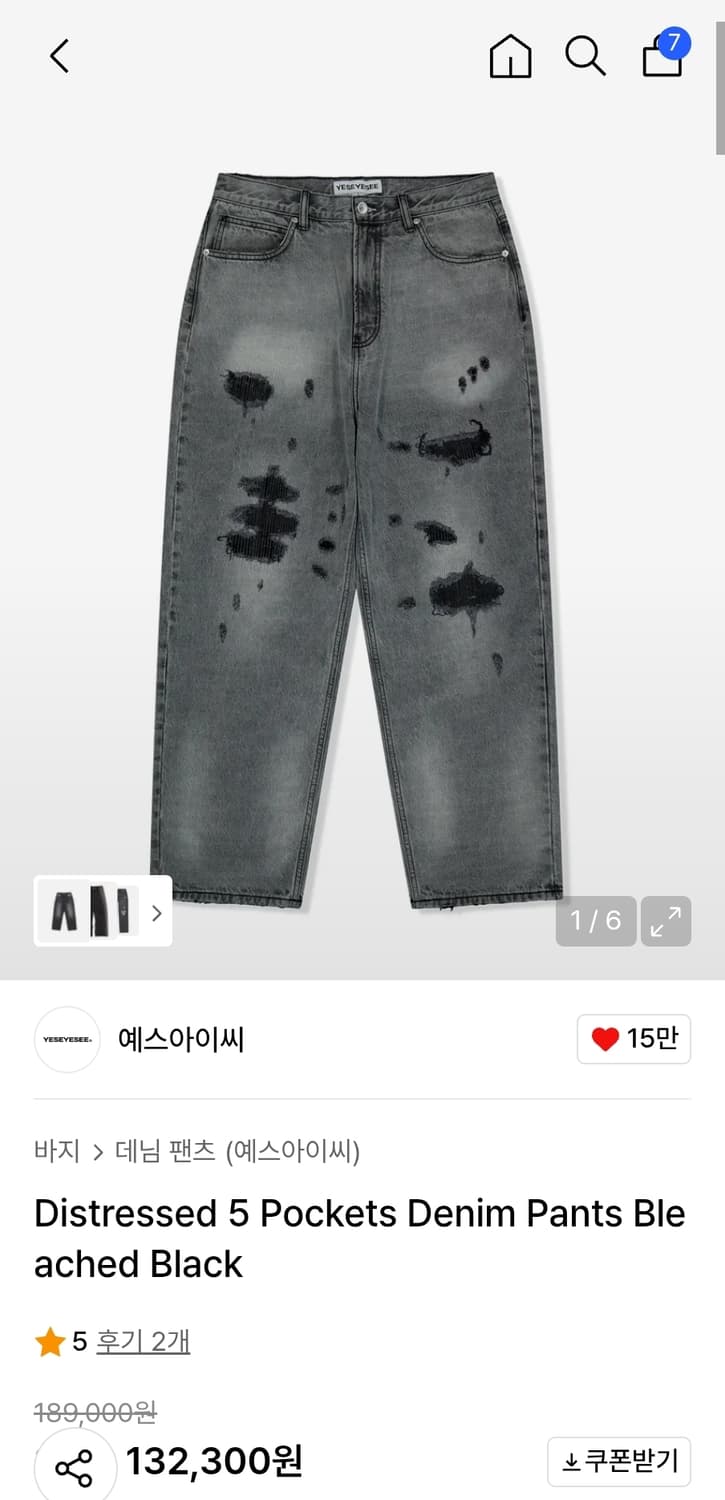Select the brand name 예스아이씨

point(181,1039)
